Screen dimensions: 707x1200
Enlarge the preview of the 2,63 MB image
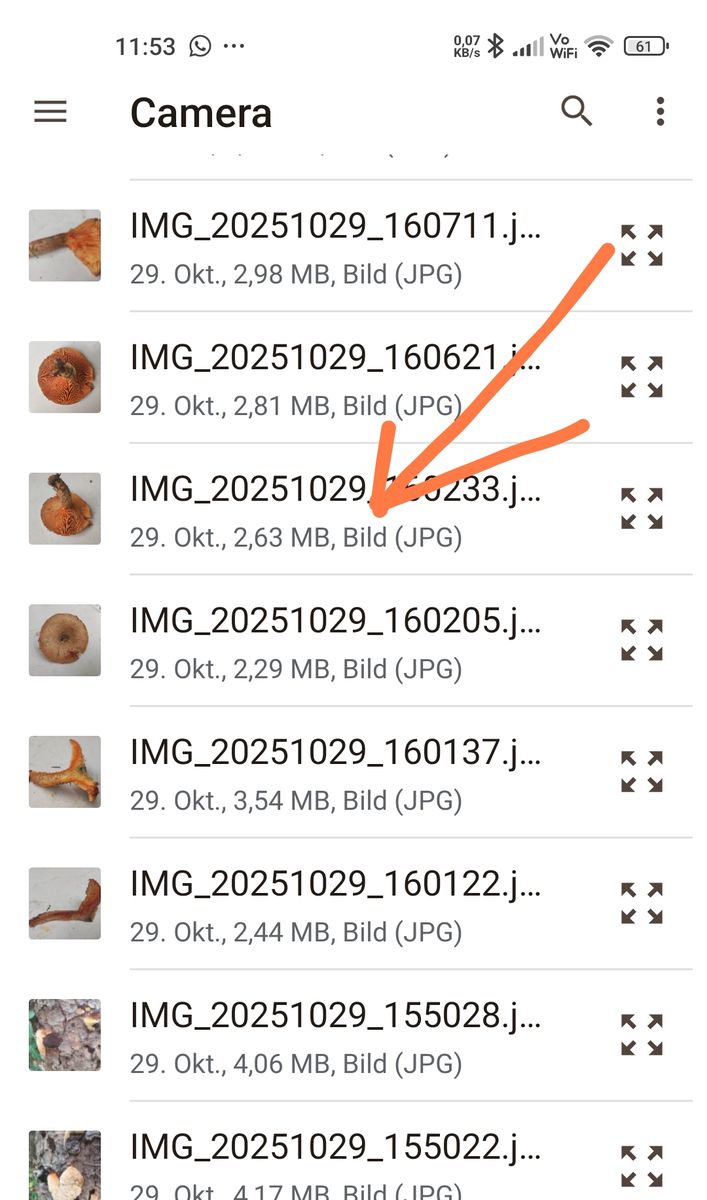click(x=642, y=509)
